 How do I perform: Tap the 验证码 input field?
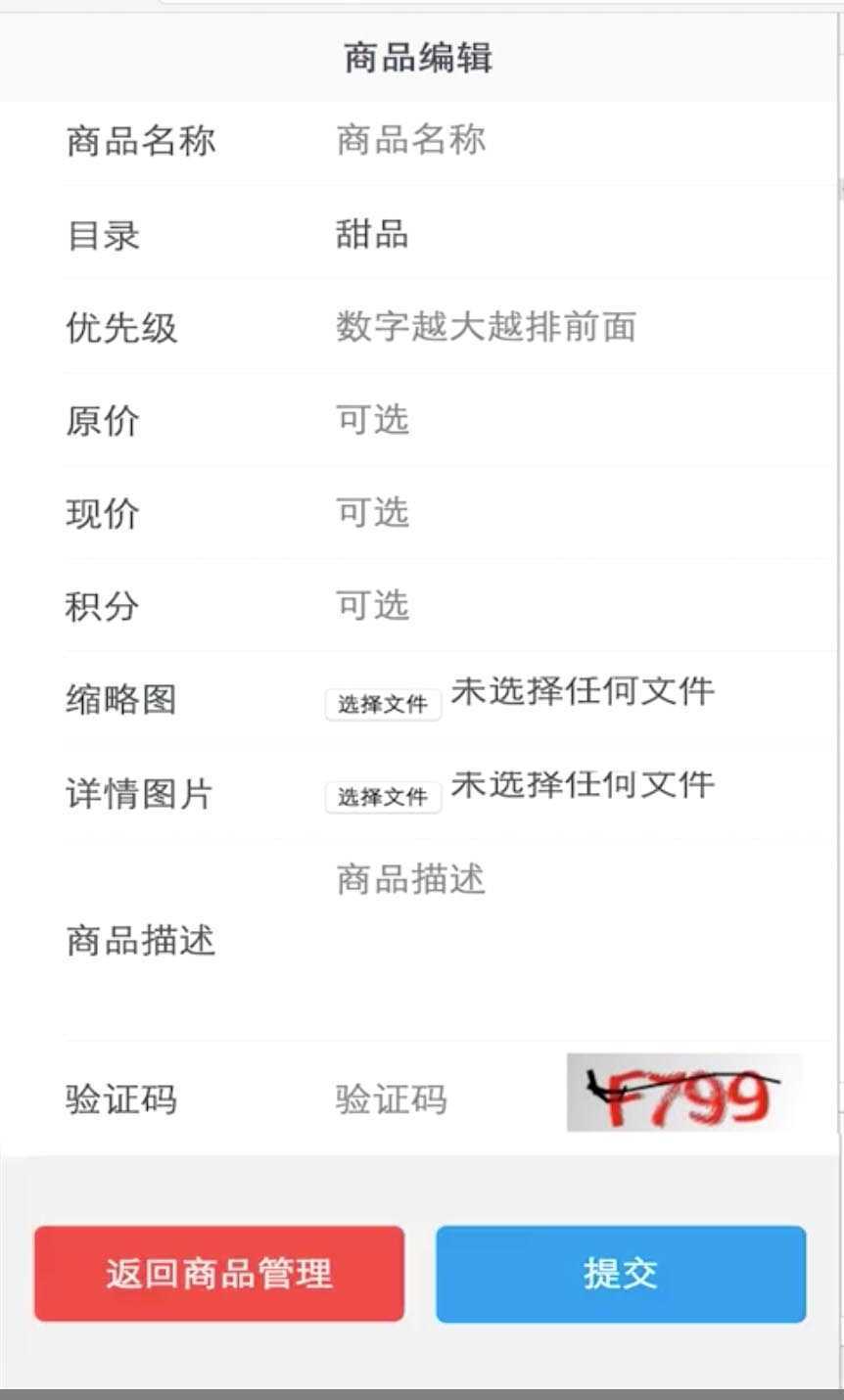coord(441,1099)
